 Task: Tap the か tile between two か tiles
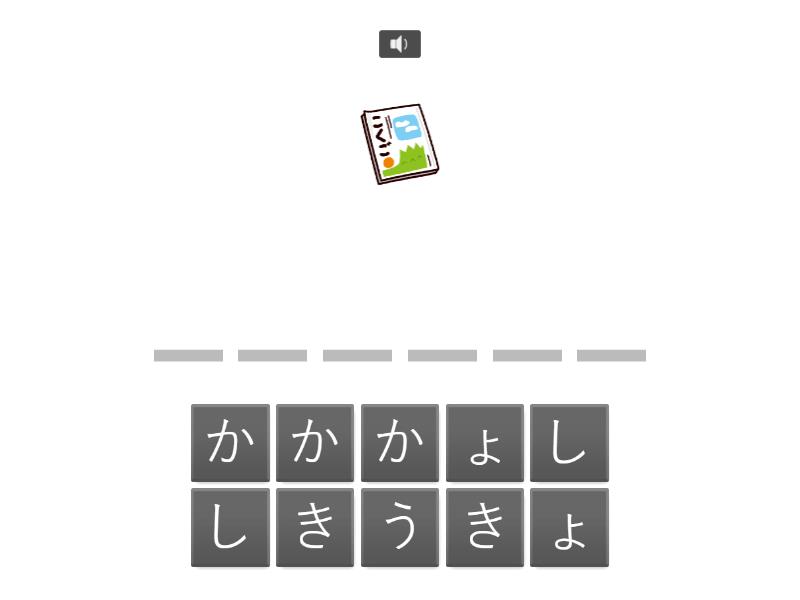[315, 443]
